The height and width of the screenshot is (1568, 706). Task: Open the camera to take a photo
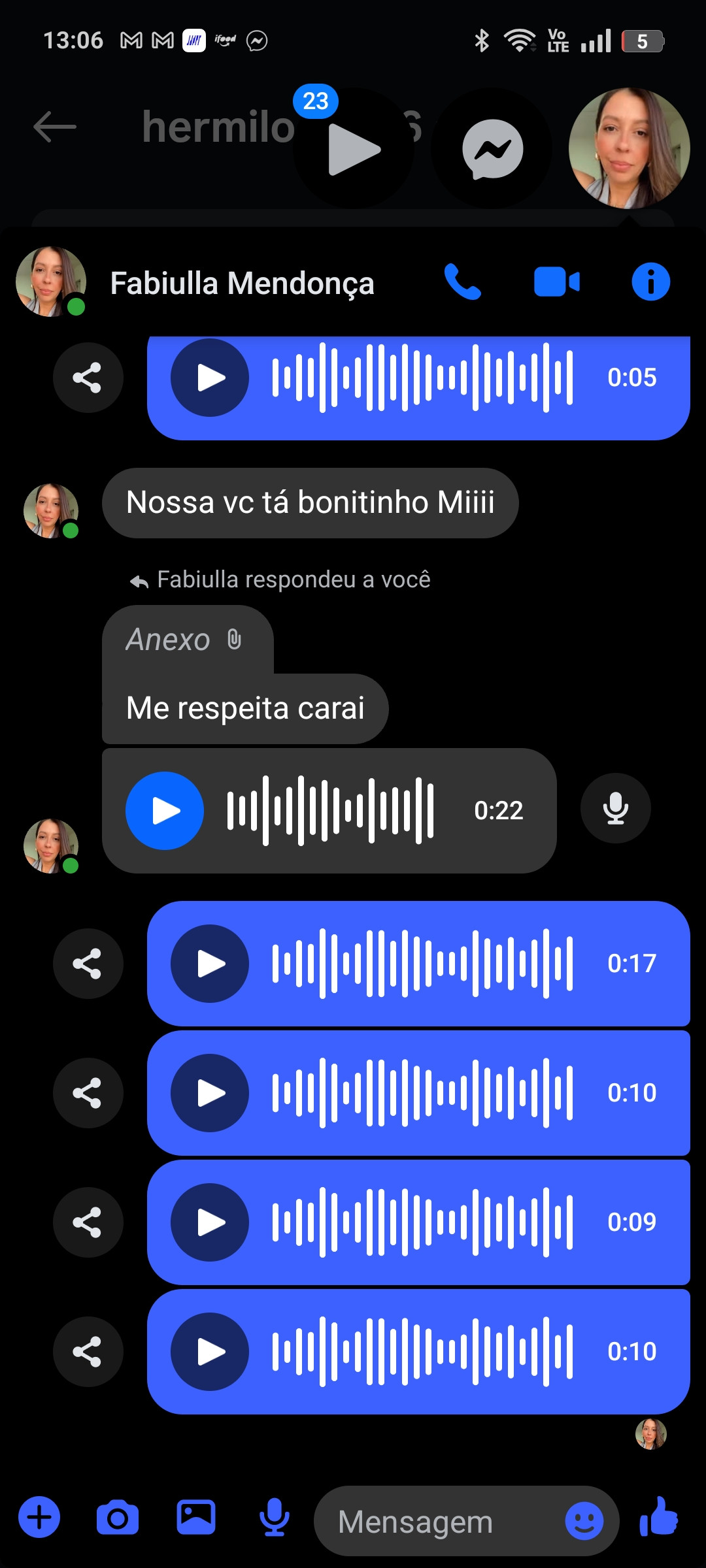(118, 1517)
